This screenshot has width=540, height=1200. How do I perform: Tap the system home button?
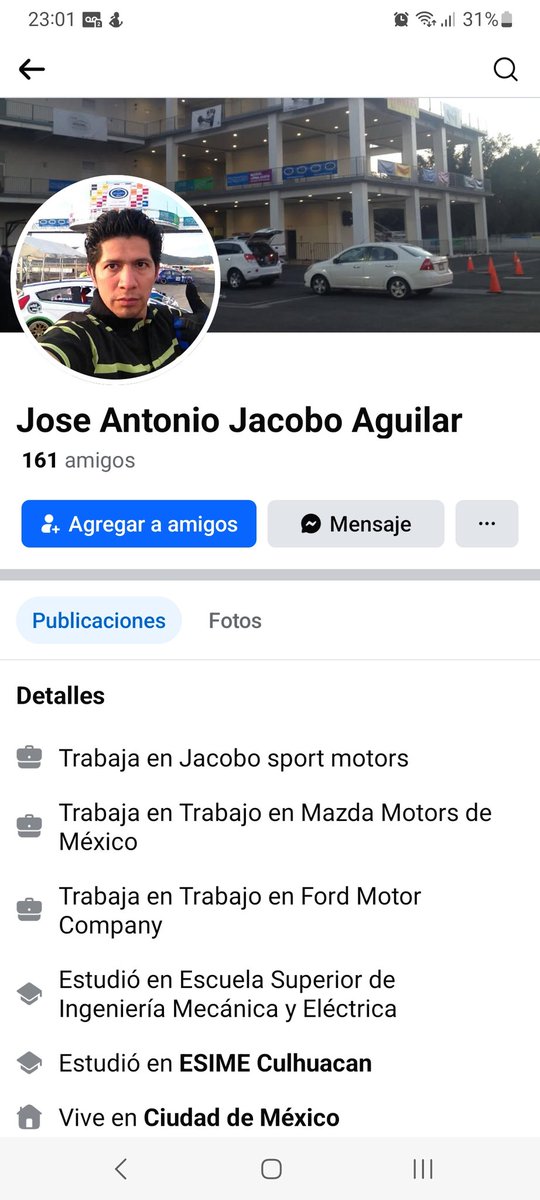tap(270, 1168)
